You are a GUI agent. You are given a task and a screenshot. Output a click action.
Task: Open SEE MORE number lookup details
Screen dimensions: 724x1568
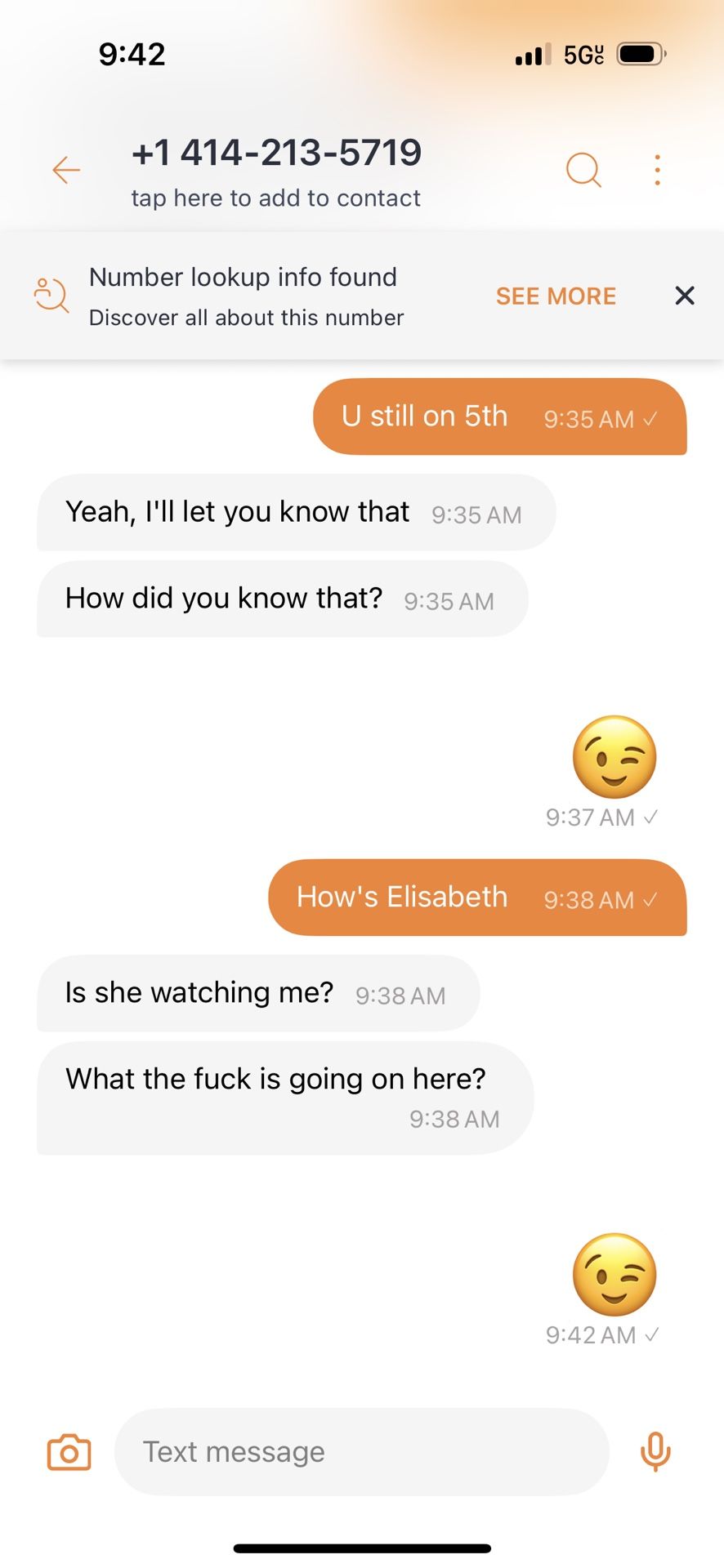point(556,296)
